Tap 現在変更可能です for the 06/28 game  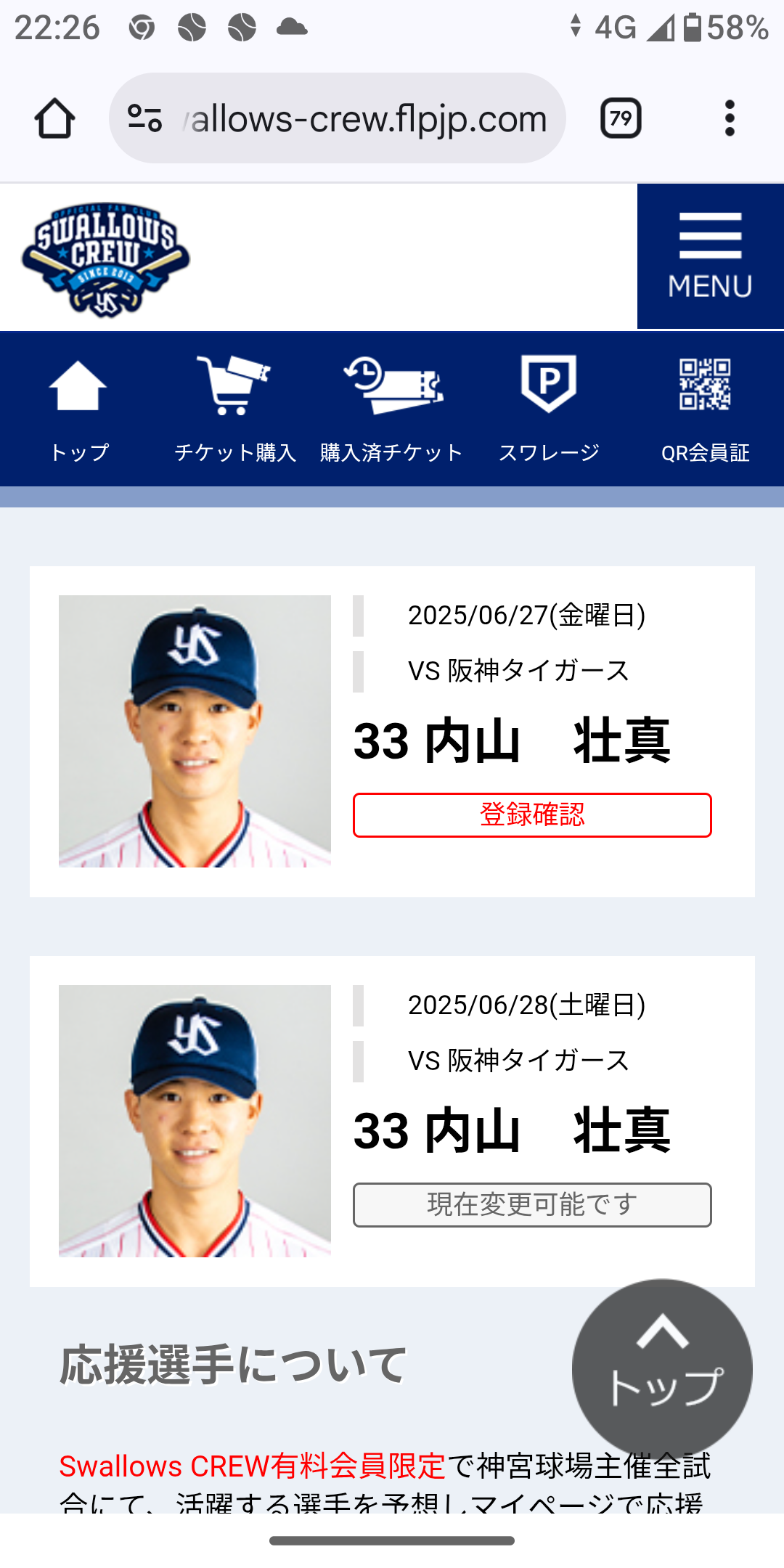[x=532, y=1205]
